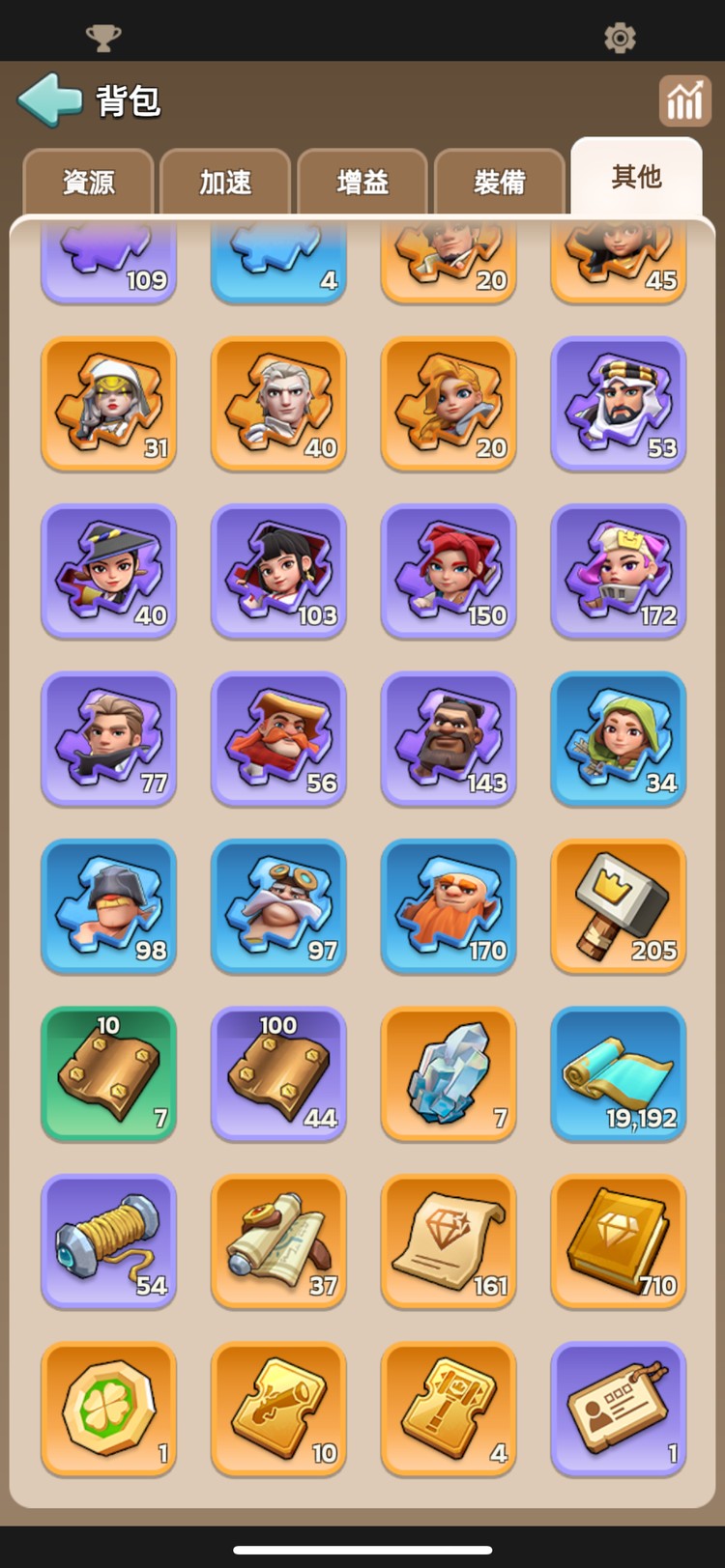The width and height of the screenshot is (725, 1568).
Task: Switch to the 加速 tab
Action: (x=225, y=182)
